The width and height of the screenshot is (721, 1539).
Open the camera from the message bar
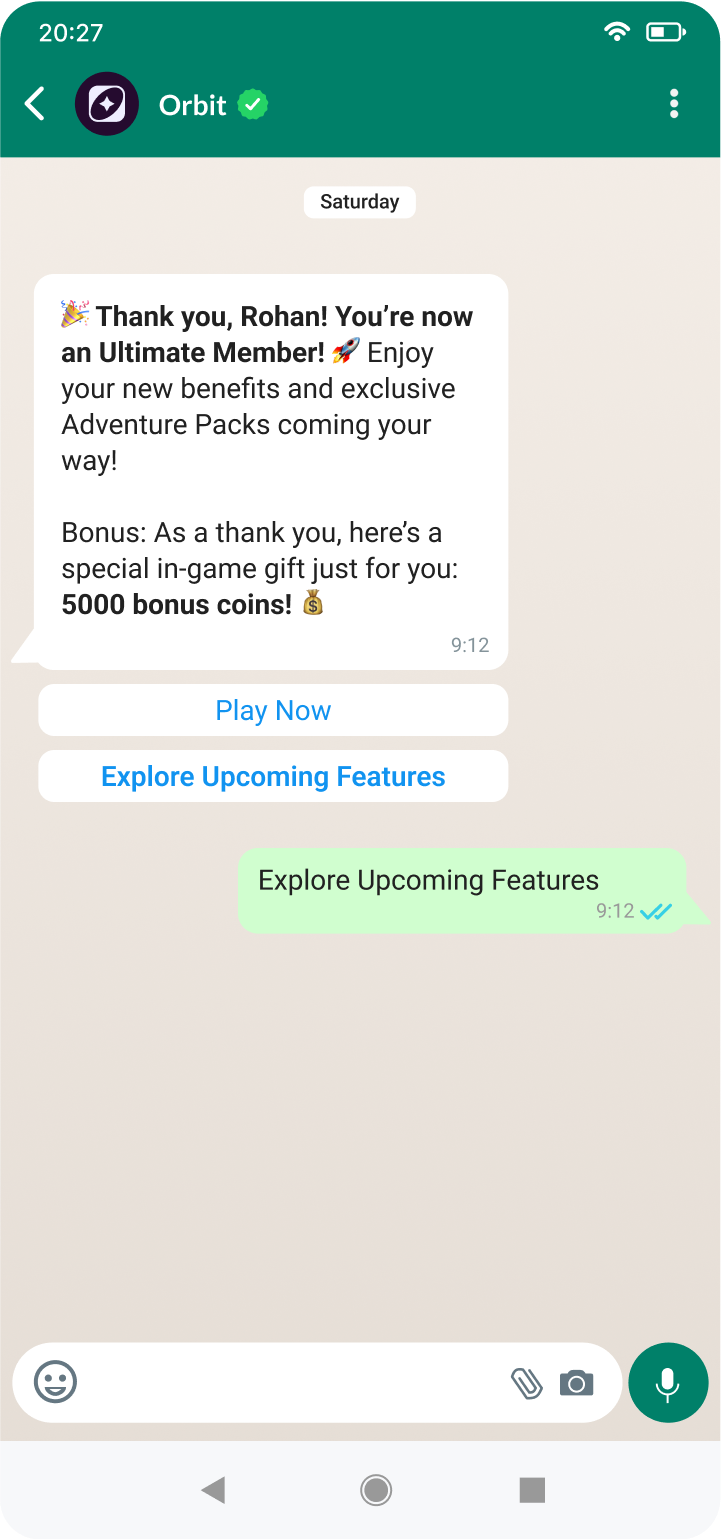(x=576, y=1383)
